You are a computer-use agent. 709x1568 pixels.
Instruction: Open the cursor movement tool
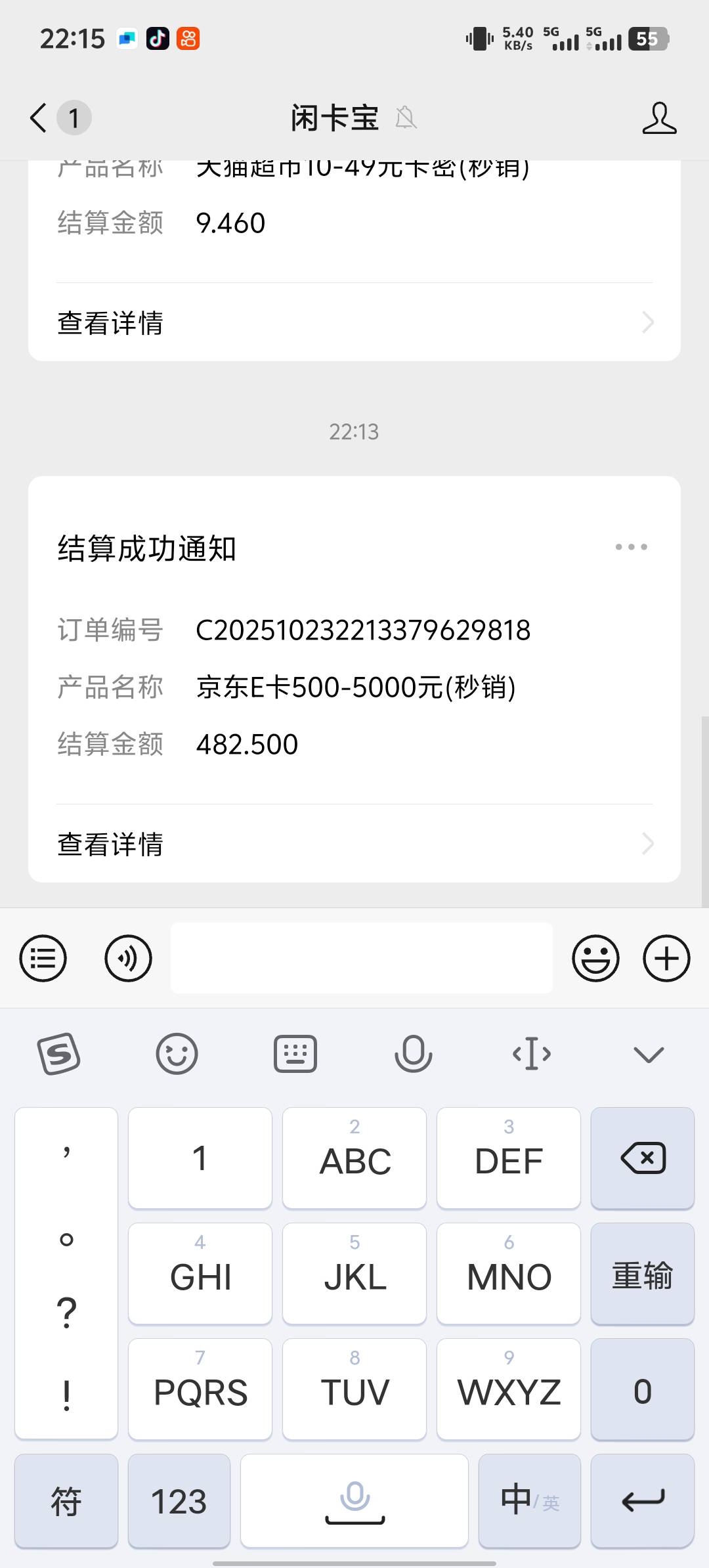tap(531, 1054)
